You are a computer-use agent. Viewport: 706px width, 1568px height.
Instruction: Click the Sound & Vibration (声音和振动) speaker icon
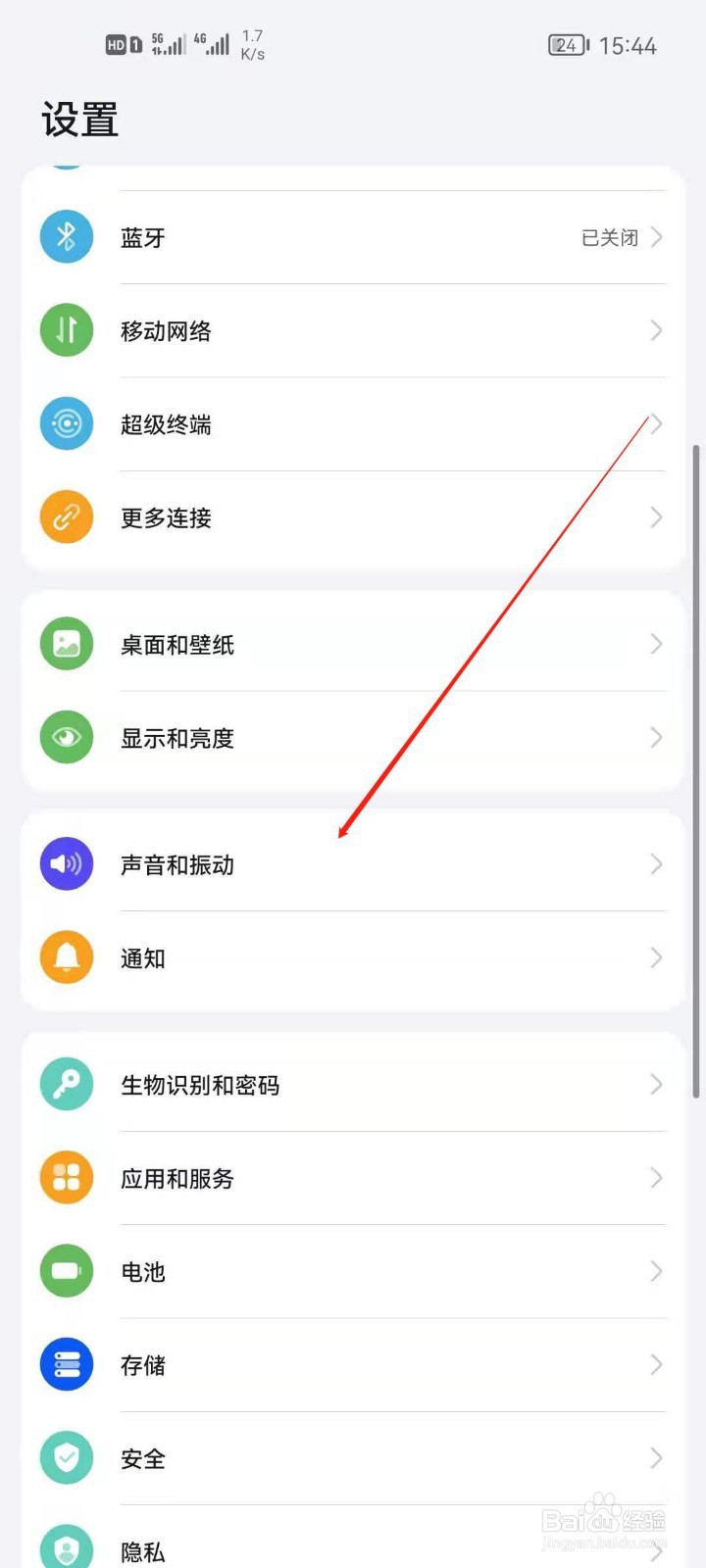66,863
